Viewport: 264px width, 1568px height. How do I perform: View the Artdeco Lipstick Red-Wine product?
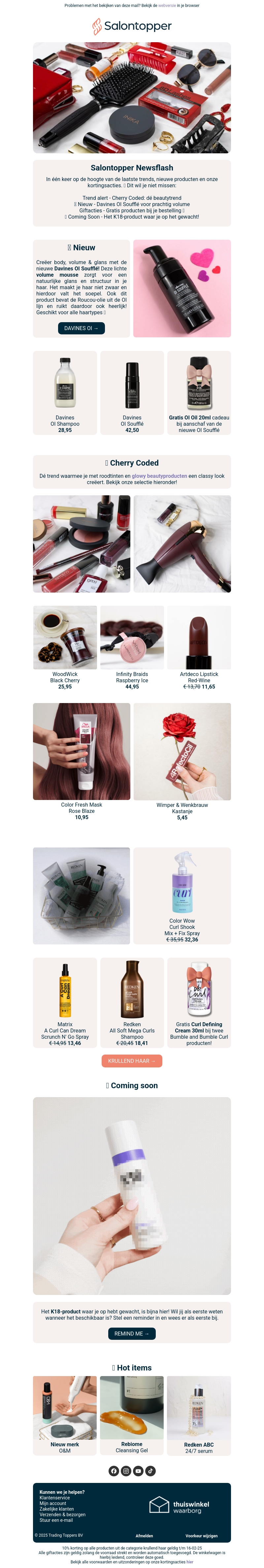199,648
